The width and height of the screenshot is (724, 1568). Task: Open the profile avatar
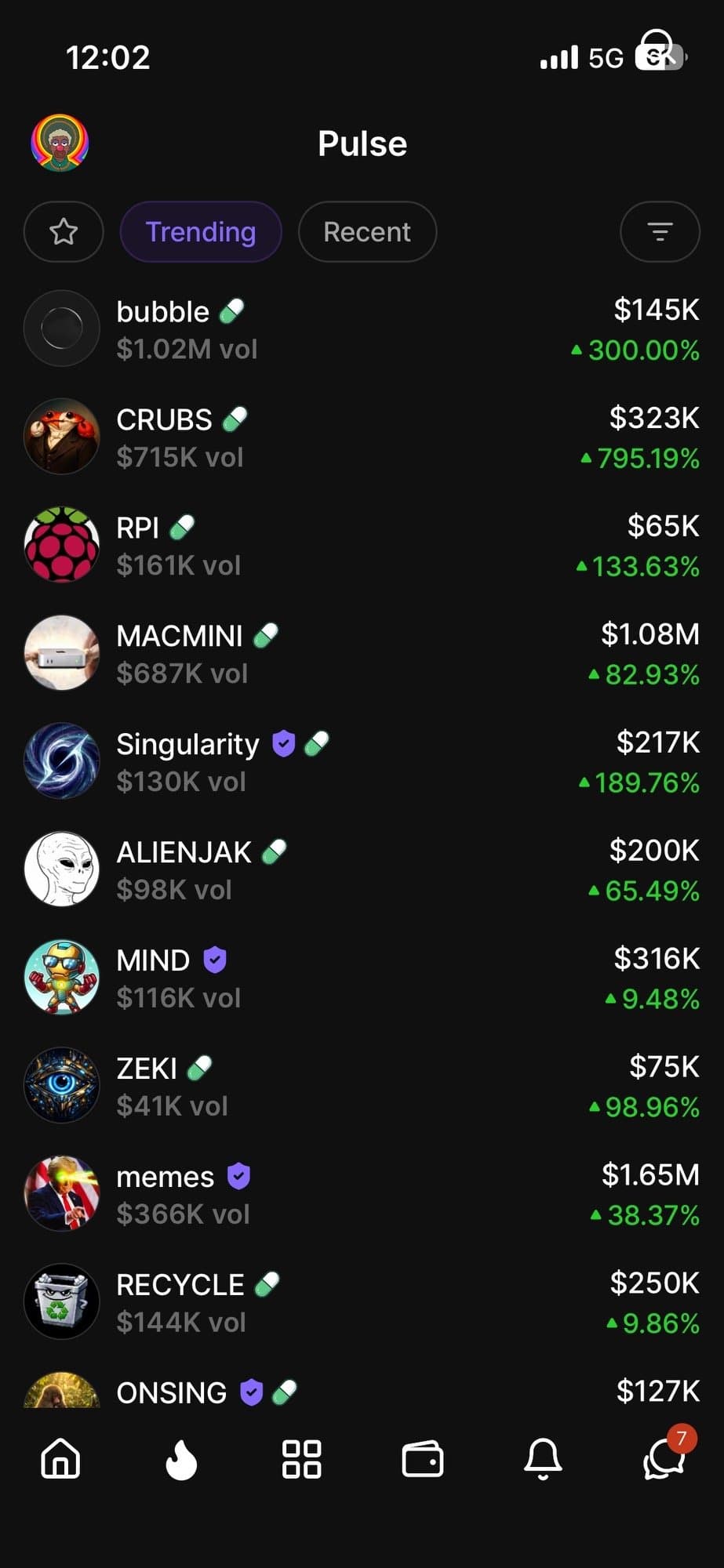click(x=60, y=143)
